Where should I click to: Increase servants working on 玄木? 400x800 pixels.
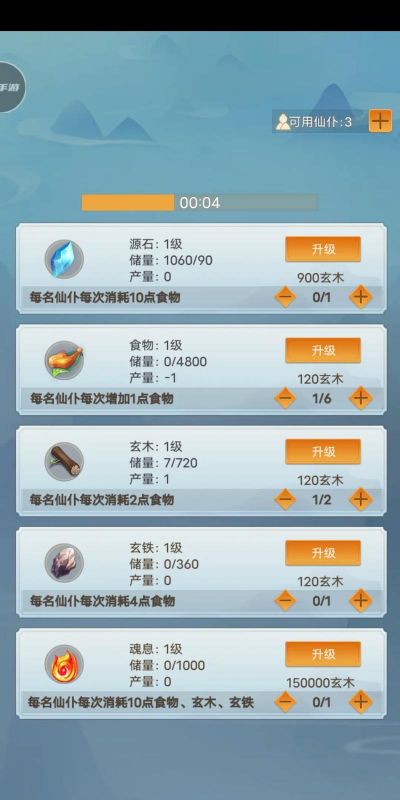pyautogui.click(x=361, y=499)
